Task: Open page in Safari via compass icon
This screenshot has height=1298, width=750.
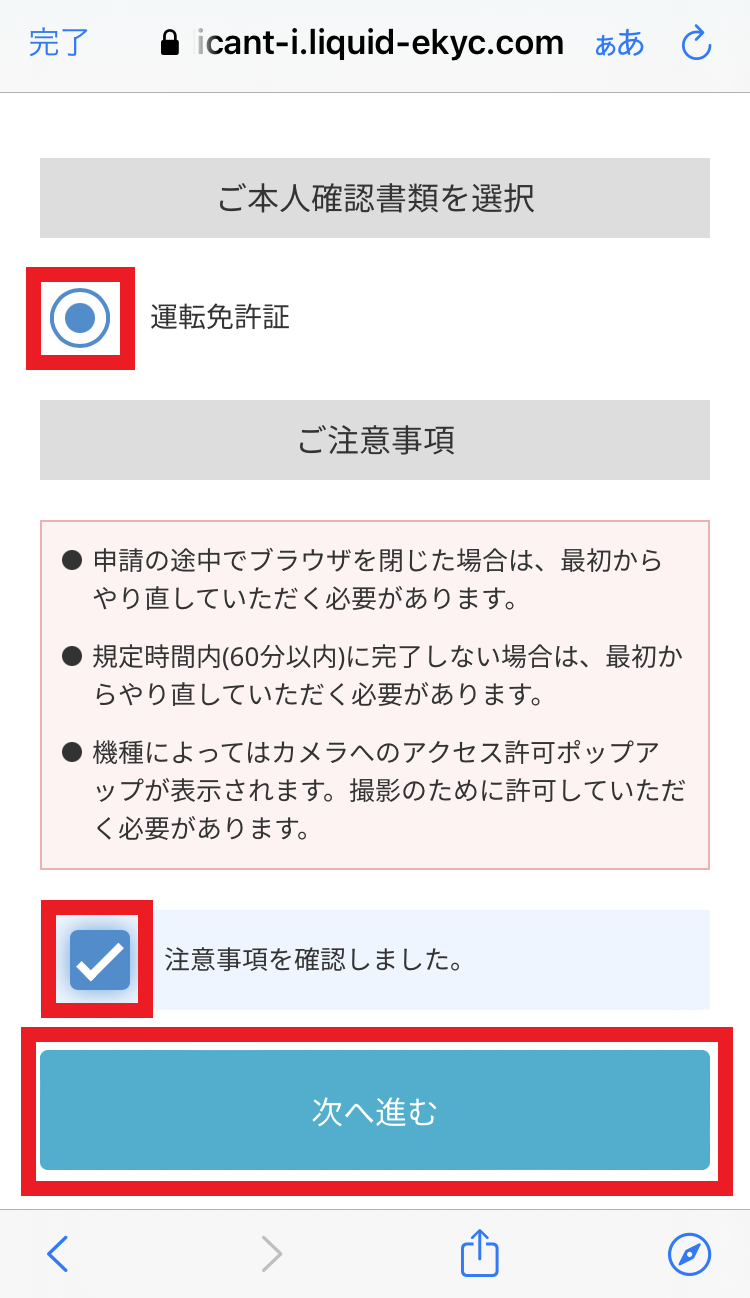Action: pyautogui.click(x=689, y=1253)
